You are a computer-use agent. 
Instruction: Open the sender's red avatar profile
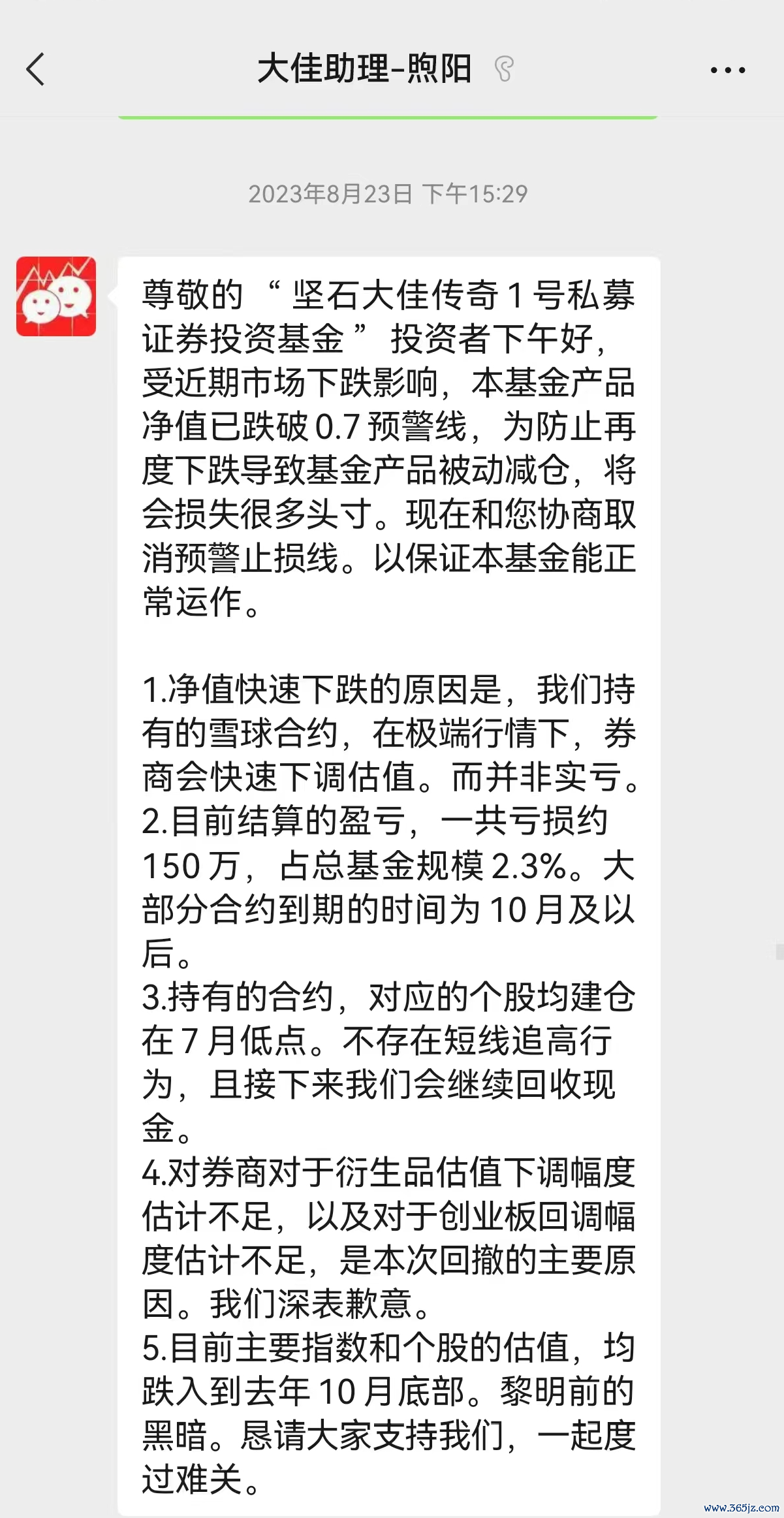pos(56,296)
